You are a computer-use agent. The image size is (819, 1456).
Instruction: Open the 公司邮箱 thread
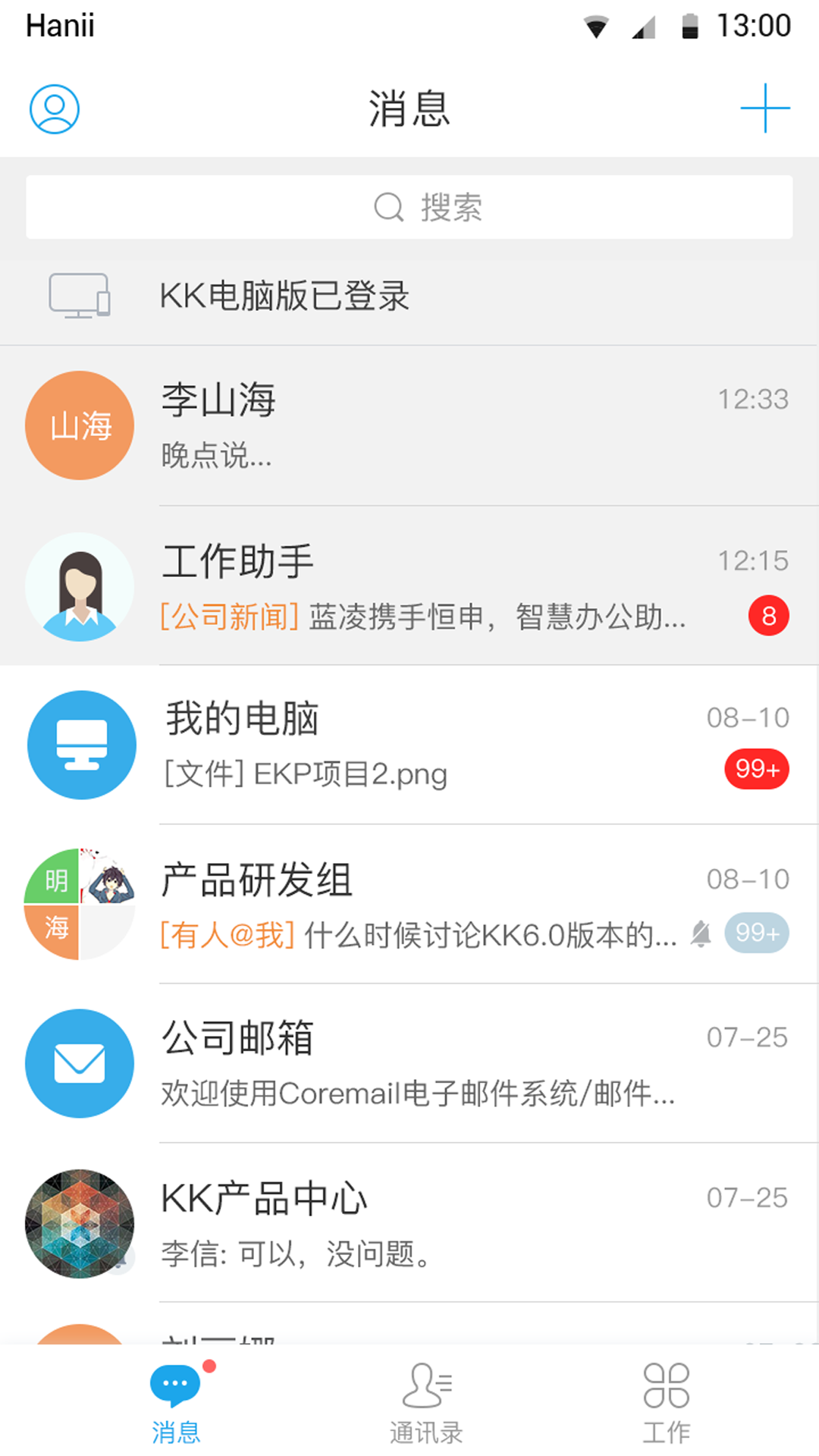409,1063
